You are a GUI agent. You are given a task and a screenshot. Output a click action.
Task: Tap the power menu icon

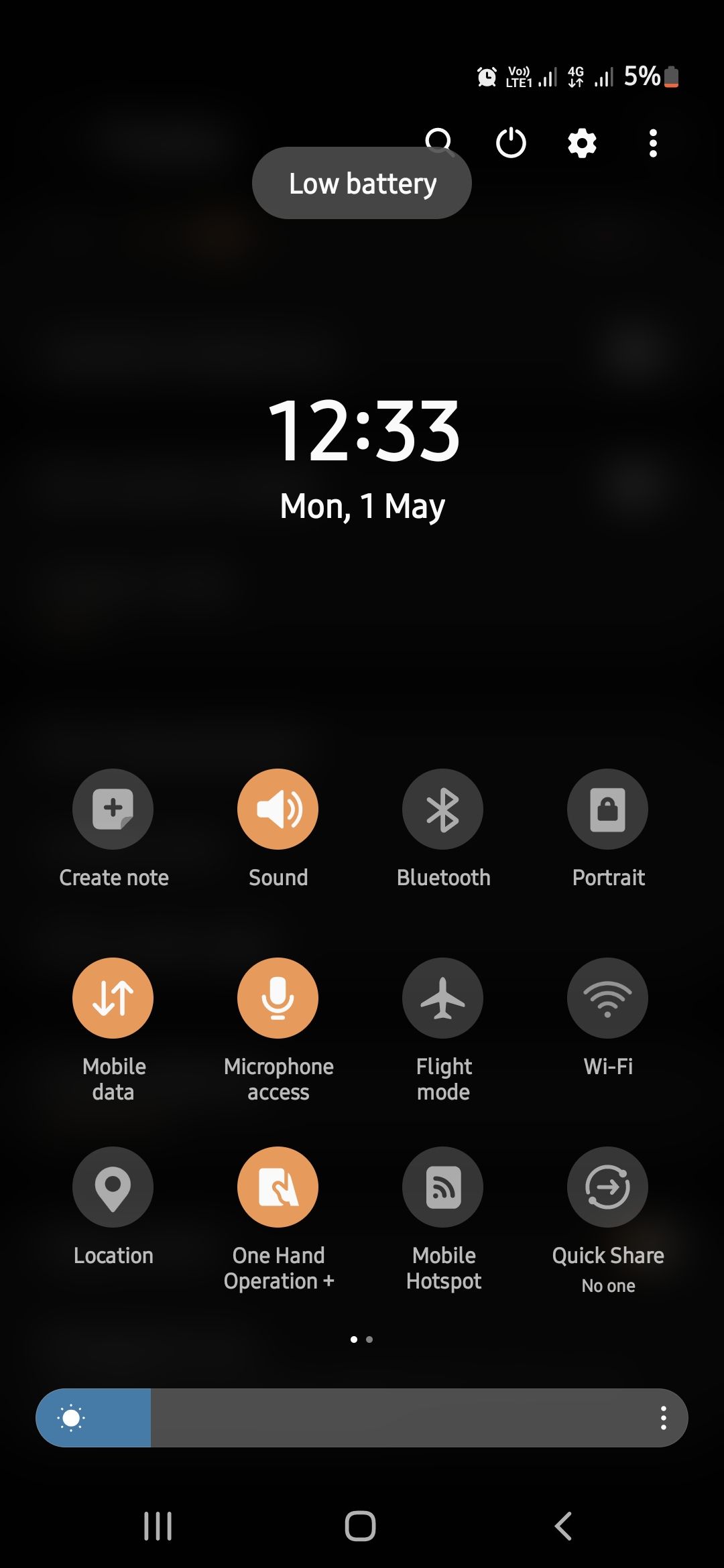coord(510,143)
